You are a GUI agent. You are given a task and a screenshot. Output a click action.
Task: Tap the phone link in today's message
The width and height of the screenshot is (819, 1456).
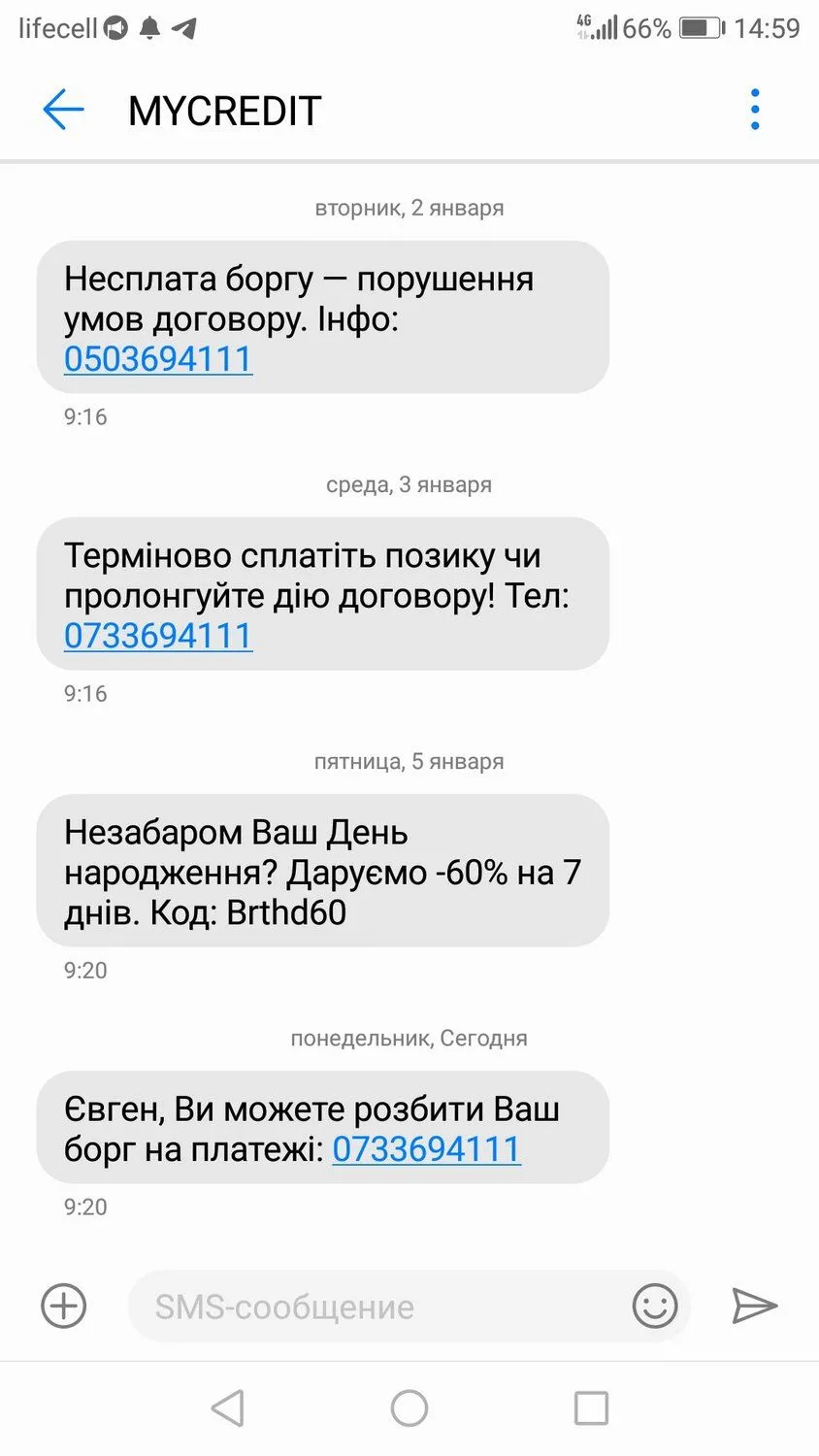click(x=426, y=1149)
